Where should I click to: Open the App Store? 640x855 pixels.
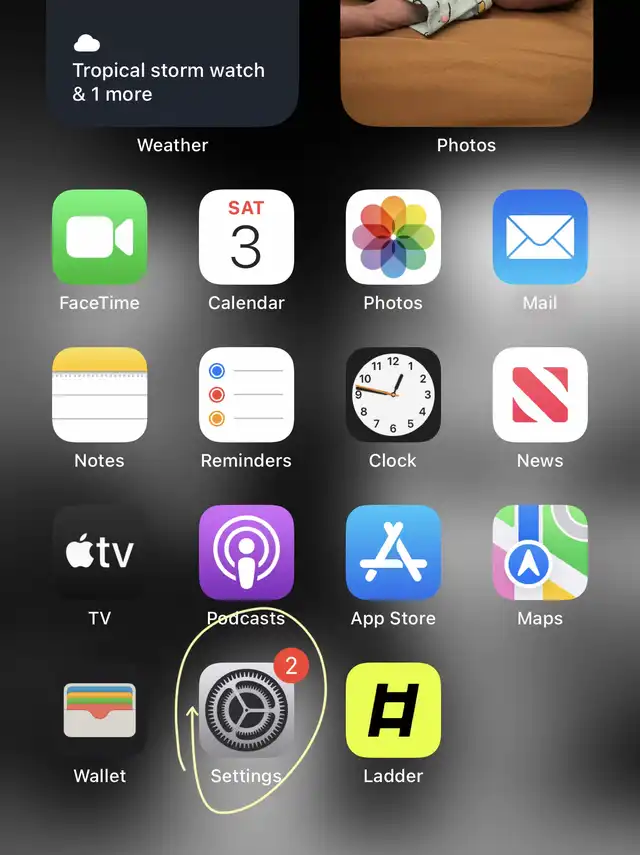(x=393, y=553)
